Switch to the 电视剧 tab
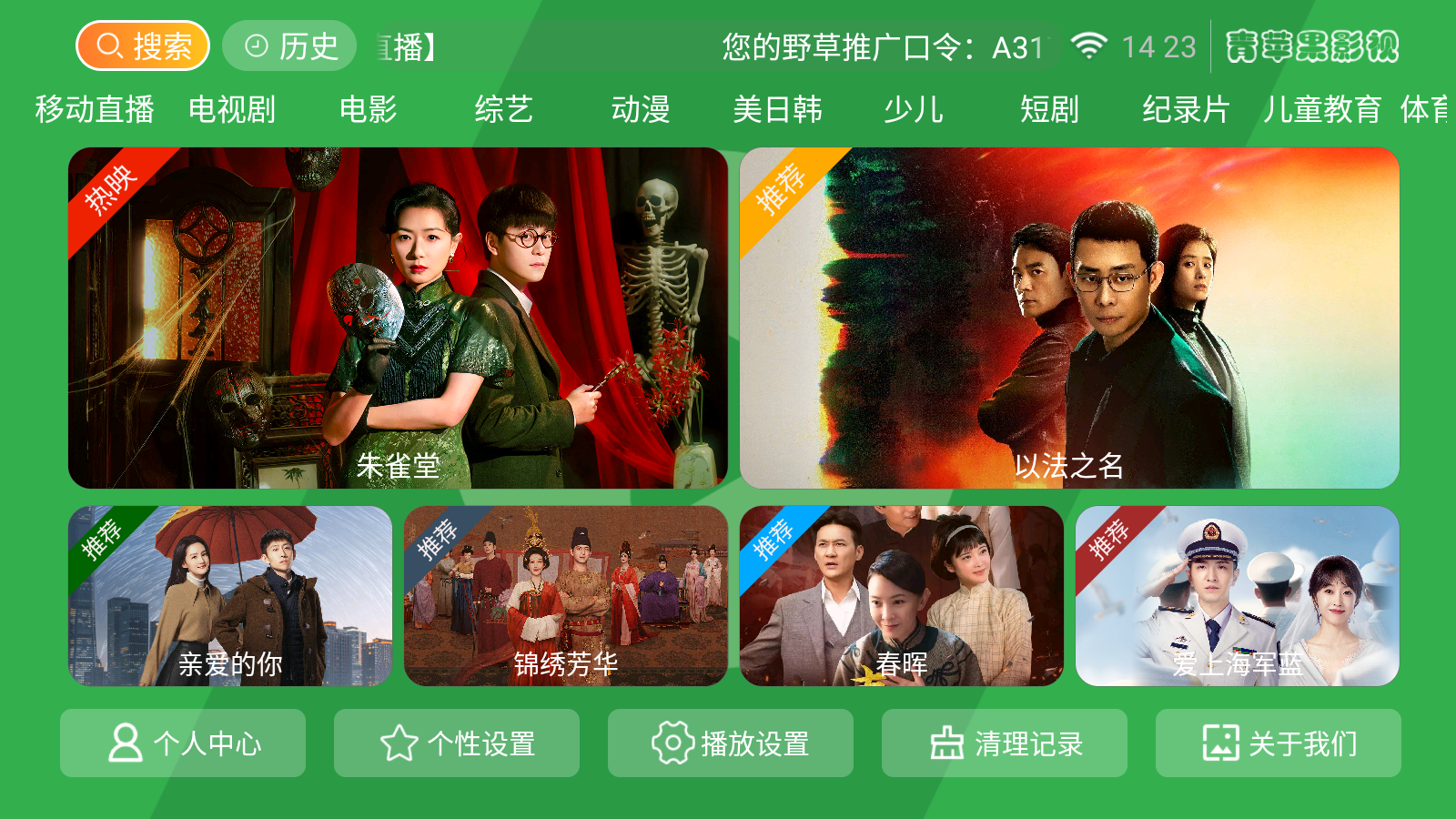The height and width of the screenshot is (819, 1456). (x=231, y=110)
